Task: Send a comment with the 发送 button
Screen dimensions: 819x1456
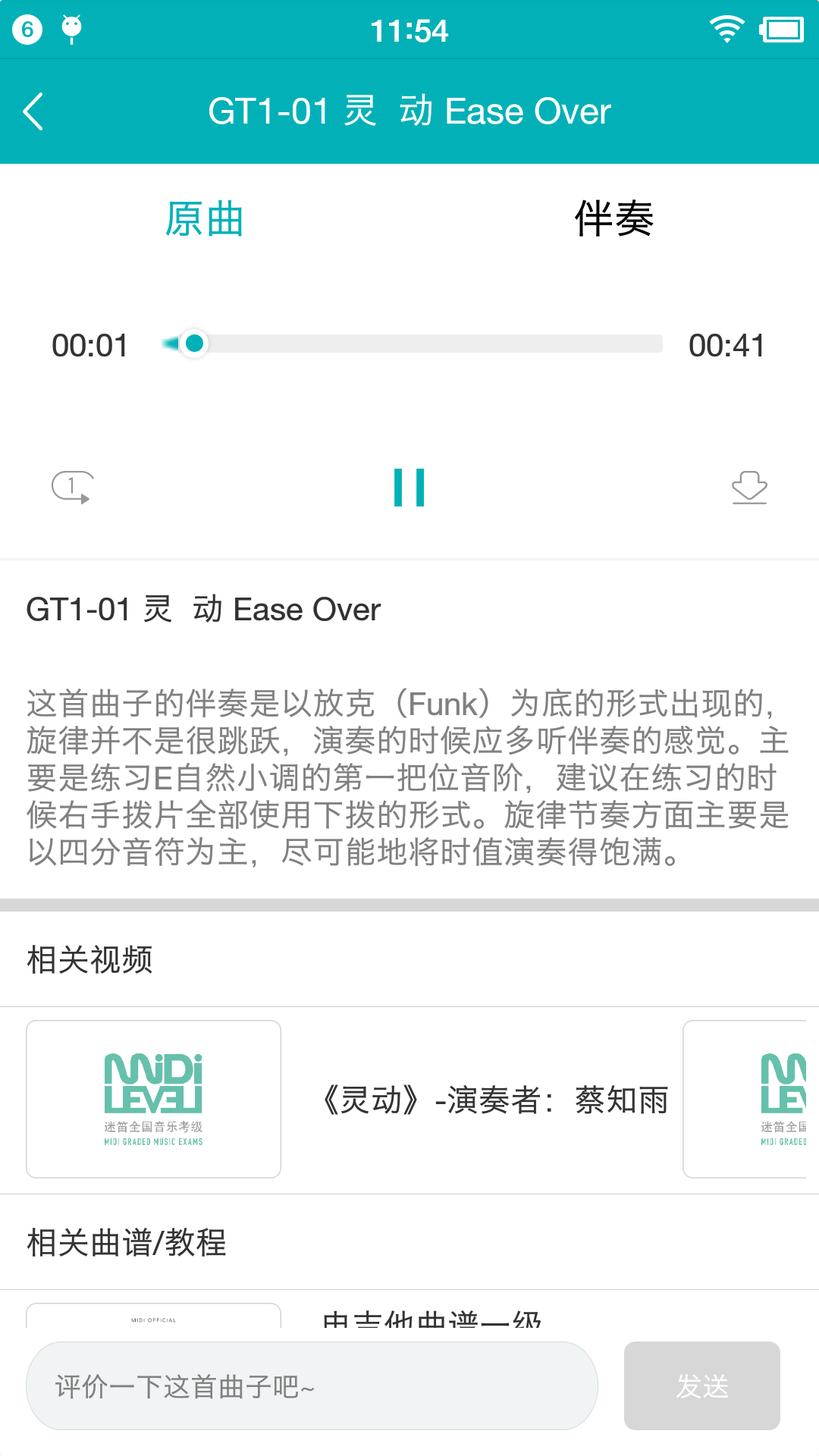Action: pos(701,1385)
